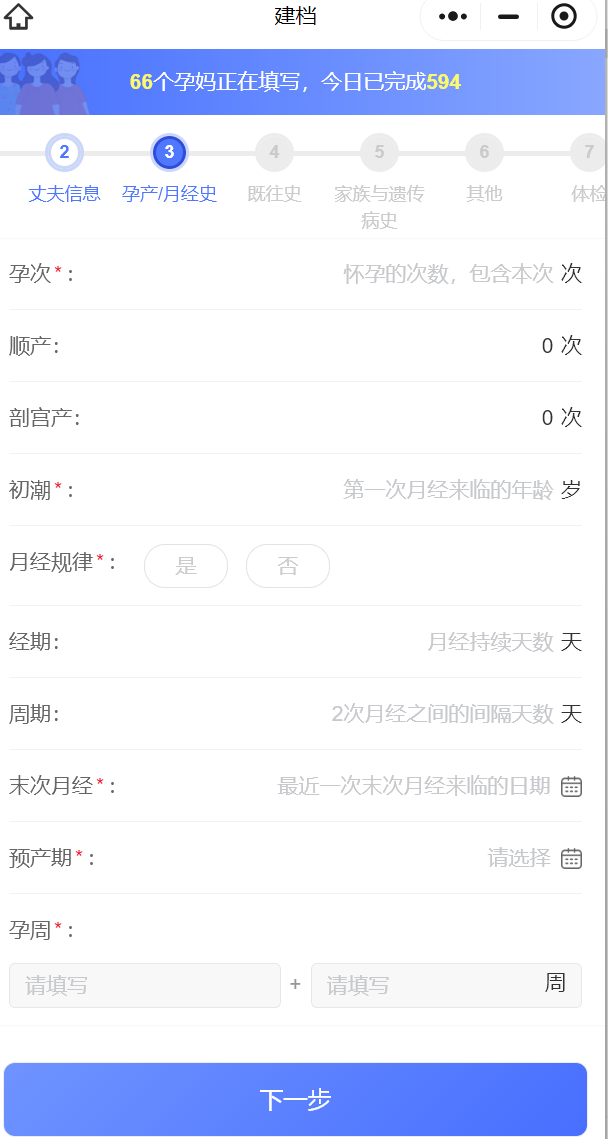Fill in the 初潮 age field
The image size is (608, 1139).
click(x=447, y=490)
